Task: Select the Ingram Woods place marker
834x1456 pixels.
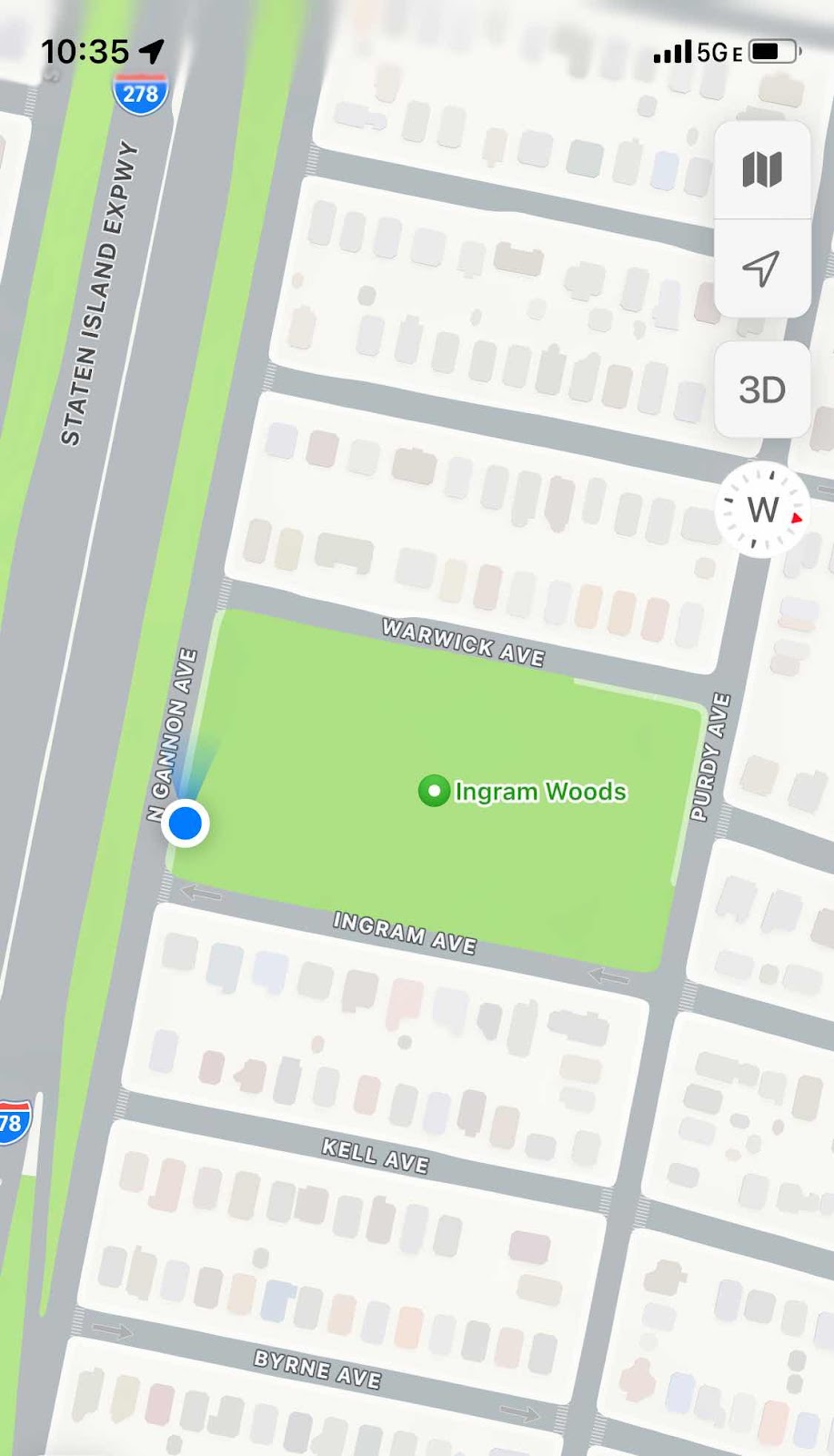Action: pos(435,791)
